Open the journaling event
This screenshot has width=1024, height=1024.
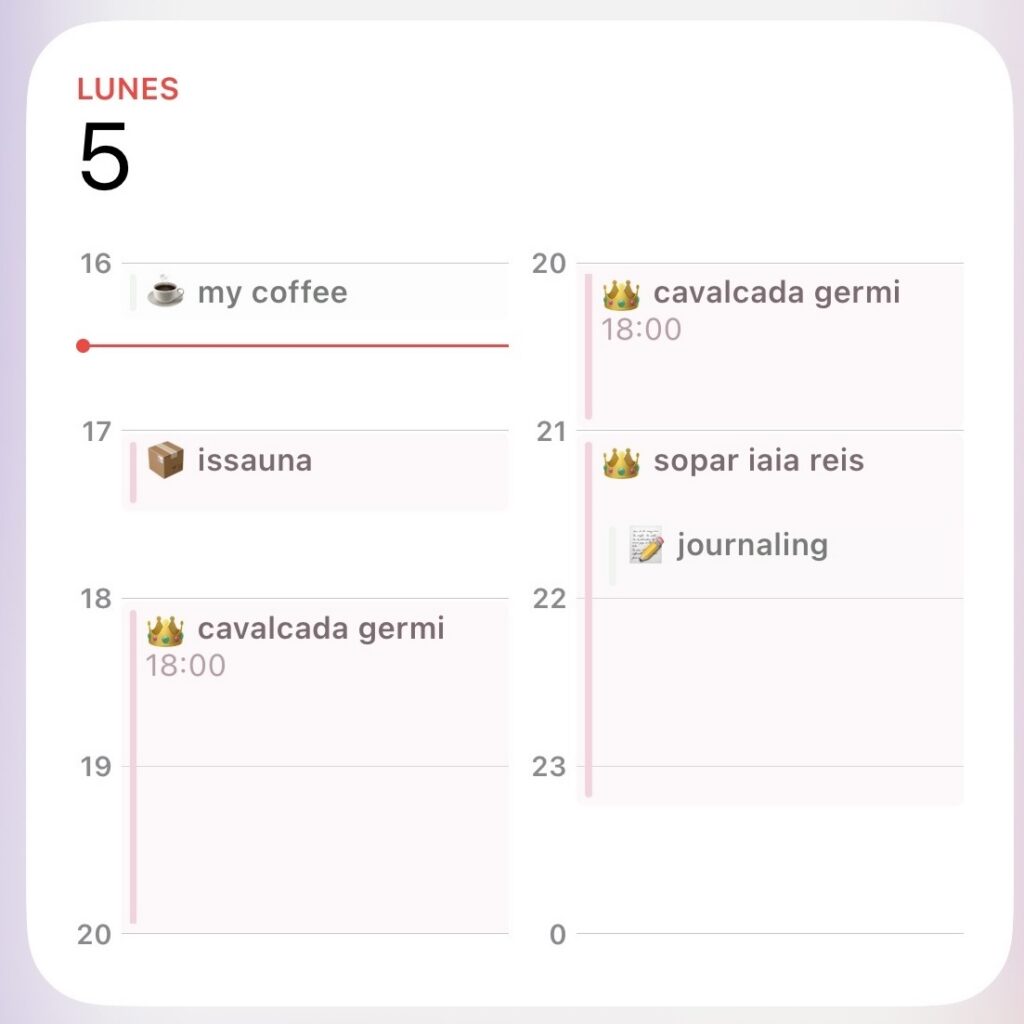click(751, 546)
